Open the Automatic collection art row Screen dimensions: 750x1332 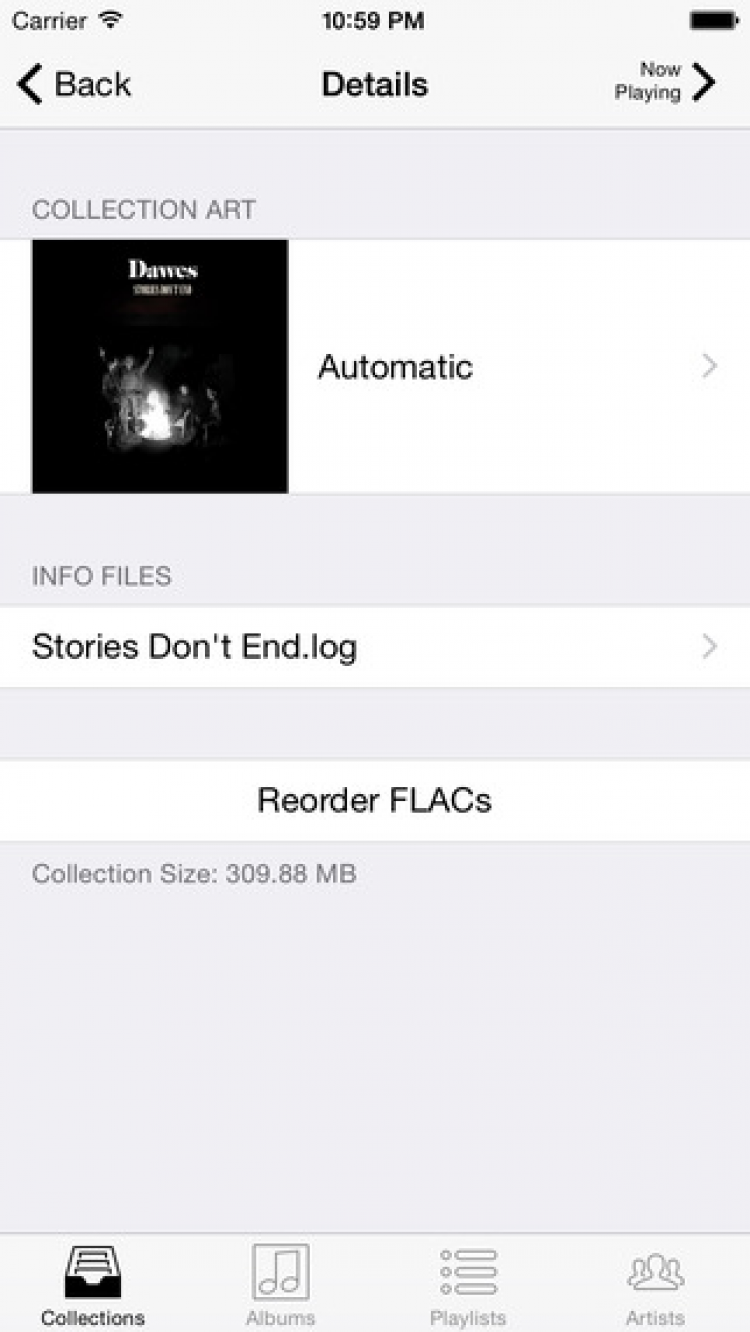click(x=395, y=367)
